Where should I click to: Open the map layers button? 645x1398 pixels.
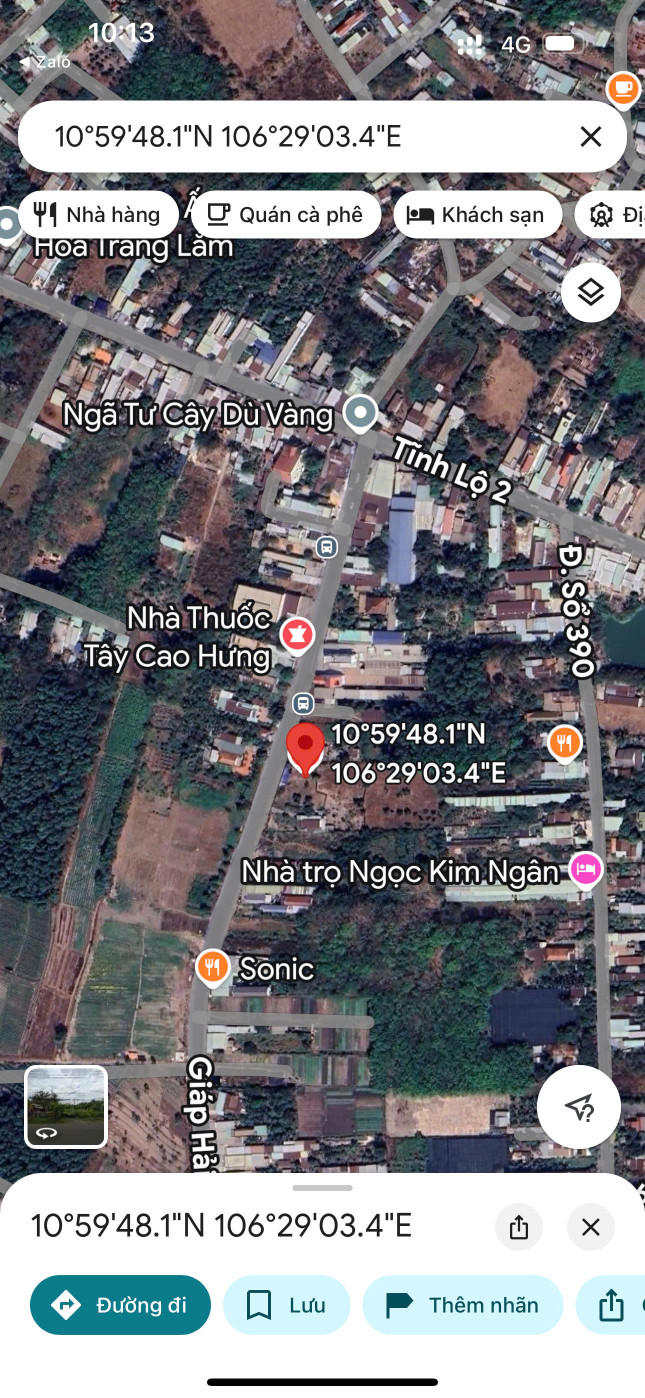[x=591, y=292]
